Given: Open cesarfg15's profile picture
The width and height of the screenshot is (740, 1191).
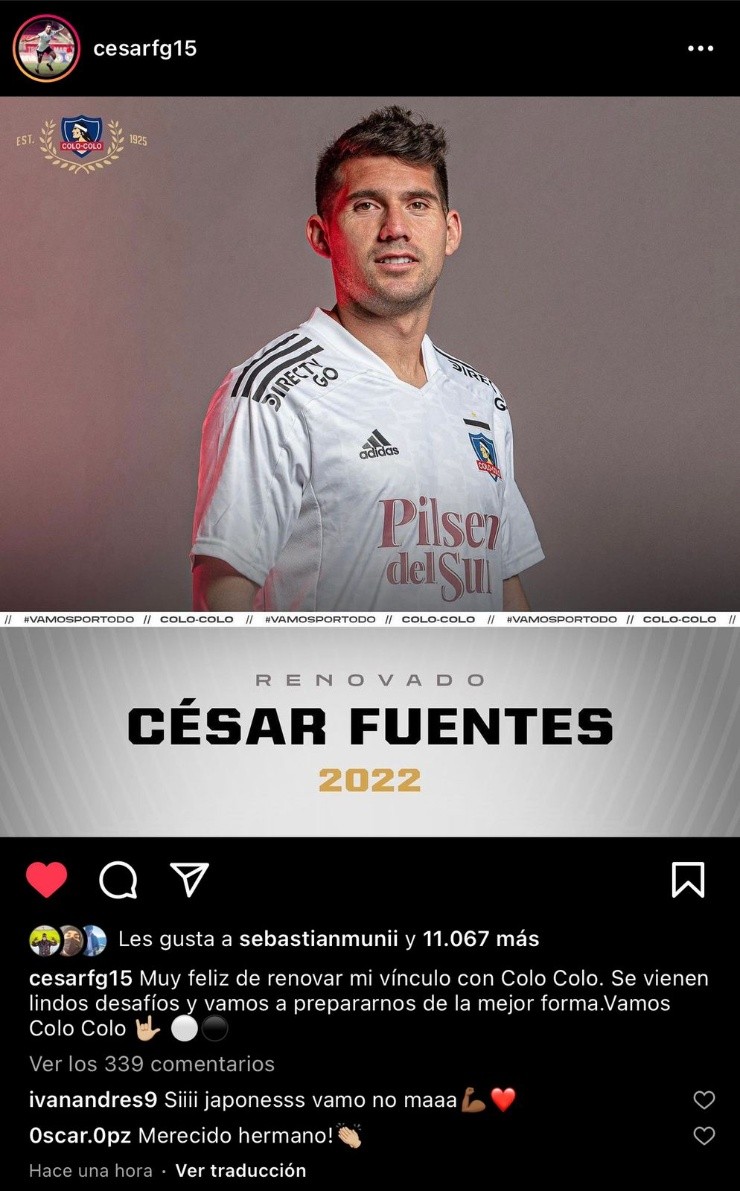Looking at the screenshot, I should pyautogui.click(x=46, y=48).
